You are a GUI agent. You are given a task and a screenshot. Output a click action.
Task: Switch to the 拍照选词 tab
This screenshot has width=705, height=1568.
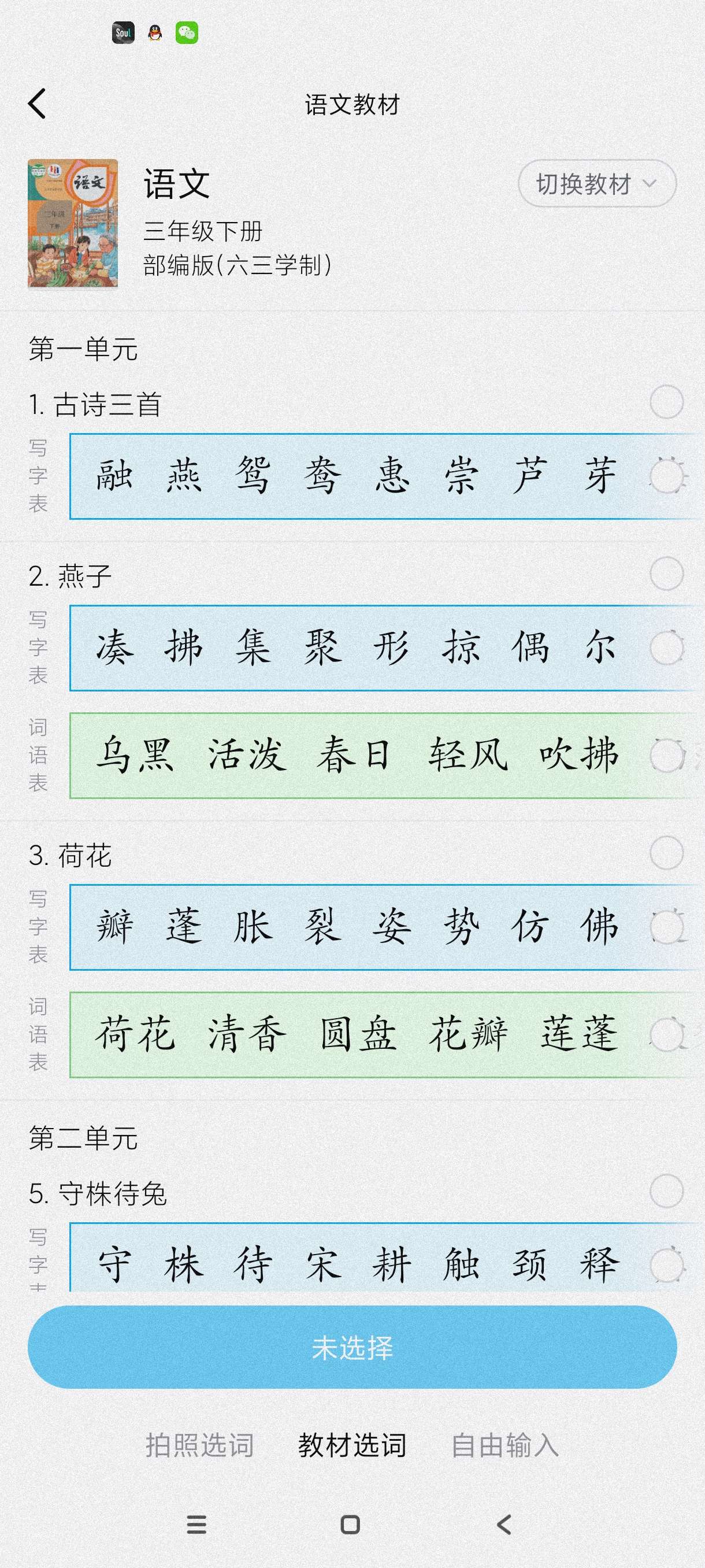click(199, 1445)
